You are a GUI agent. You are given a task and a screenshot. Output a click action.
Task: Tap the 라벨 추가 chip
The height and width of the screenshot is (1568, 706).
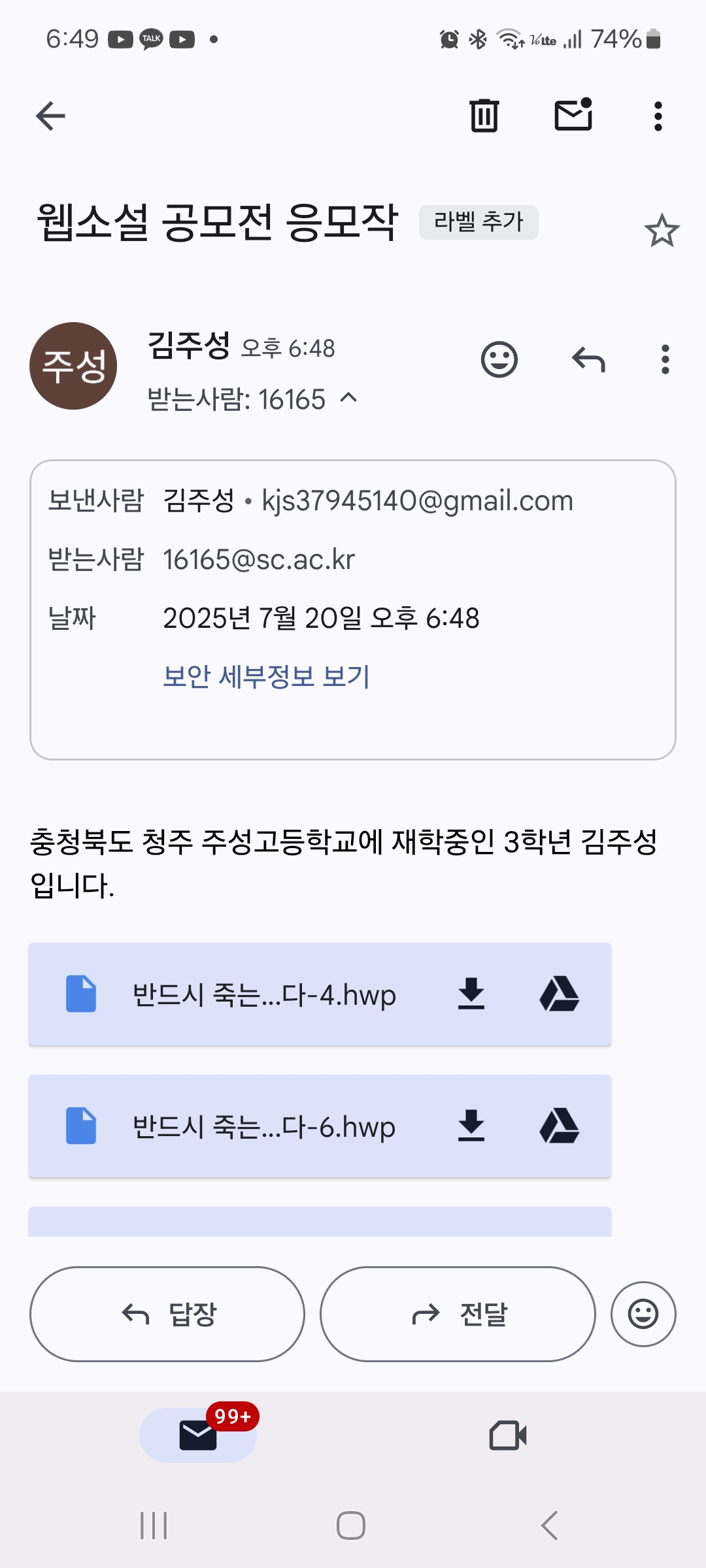(478, 222)
